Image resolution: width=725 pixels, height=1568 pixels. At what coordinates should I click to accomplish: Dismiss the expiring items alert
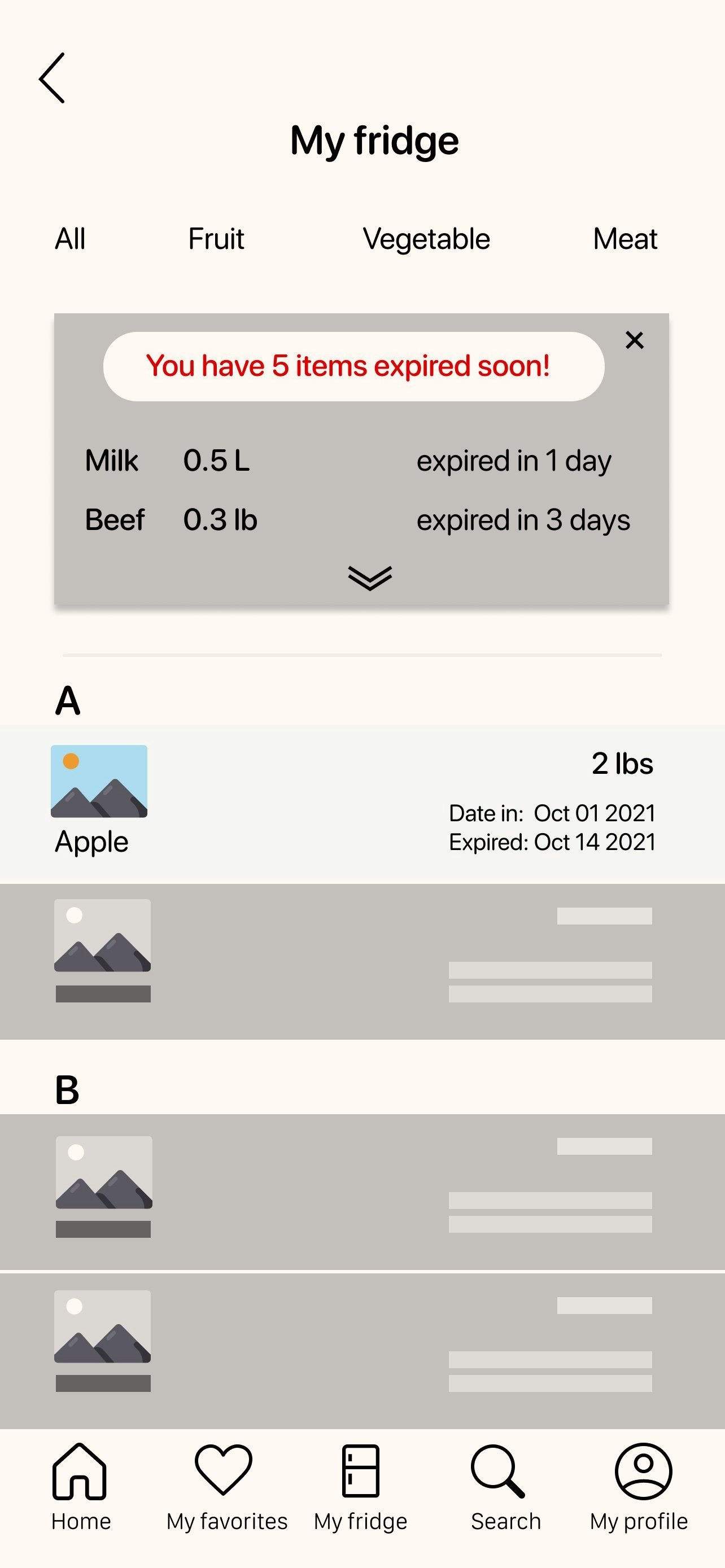[634, 340]
